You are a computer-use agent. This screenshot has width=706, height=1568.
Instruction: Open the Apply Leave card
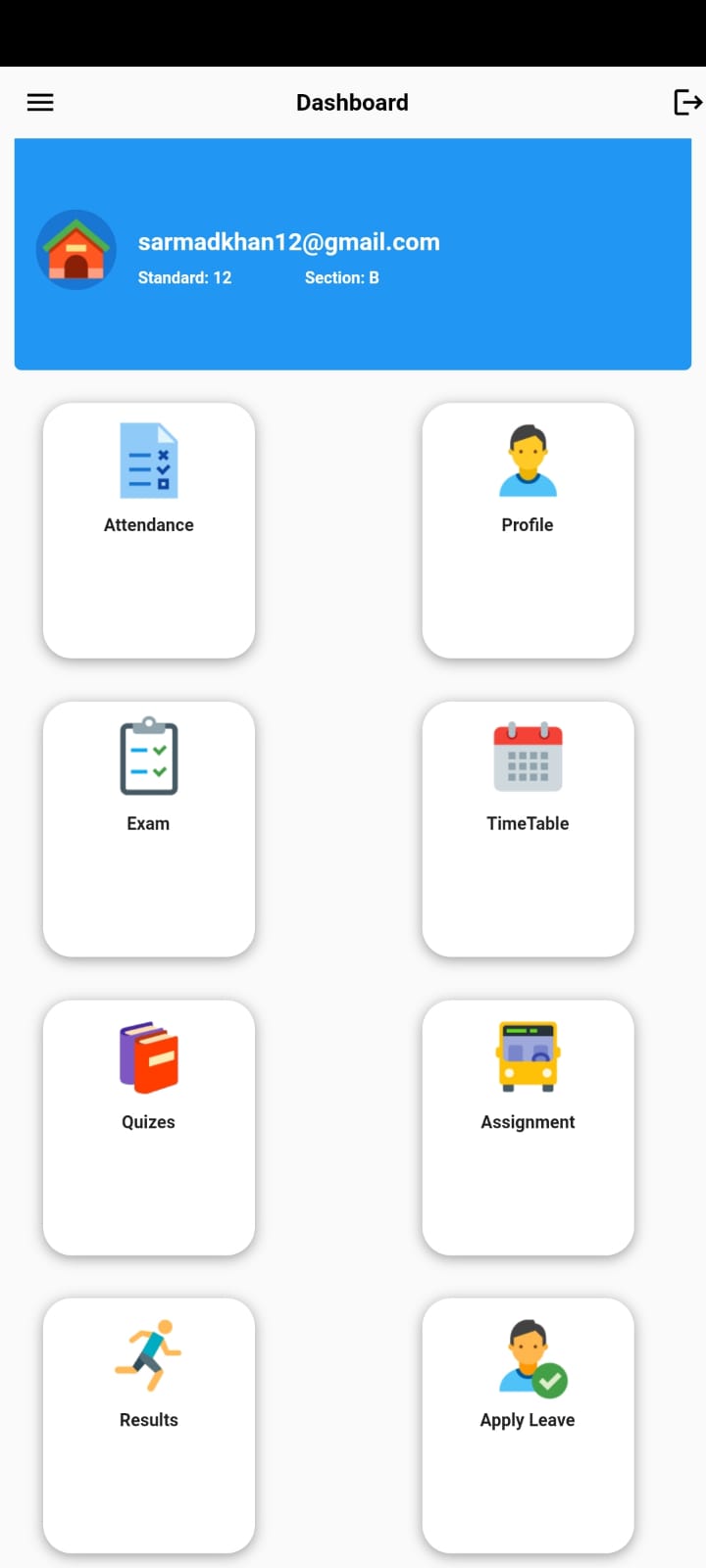point(528,1426)
